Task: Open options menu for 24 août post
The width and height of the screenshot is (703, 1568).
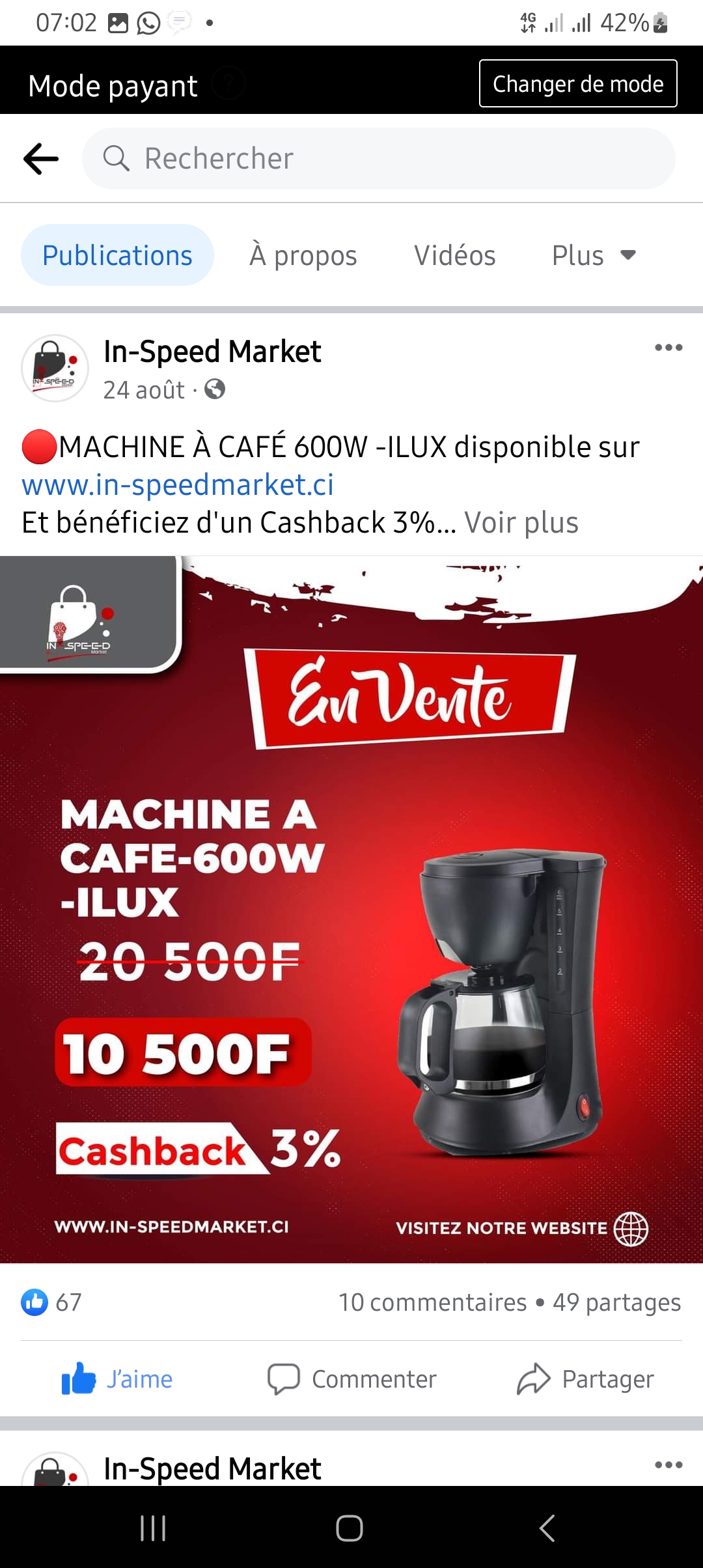Action: click(669, 348)
